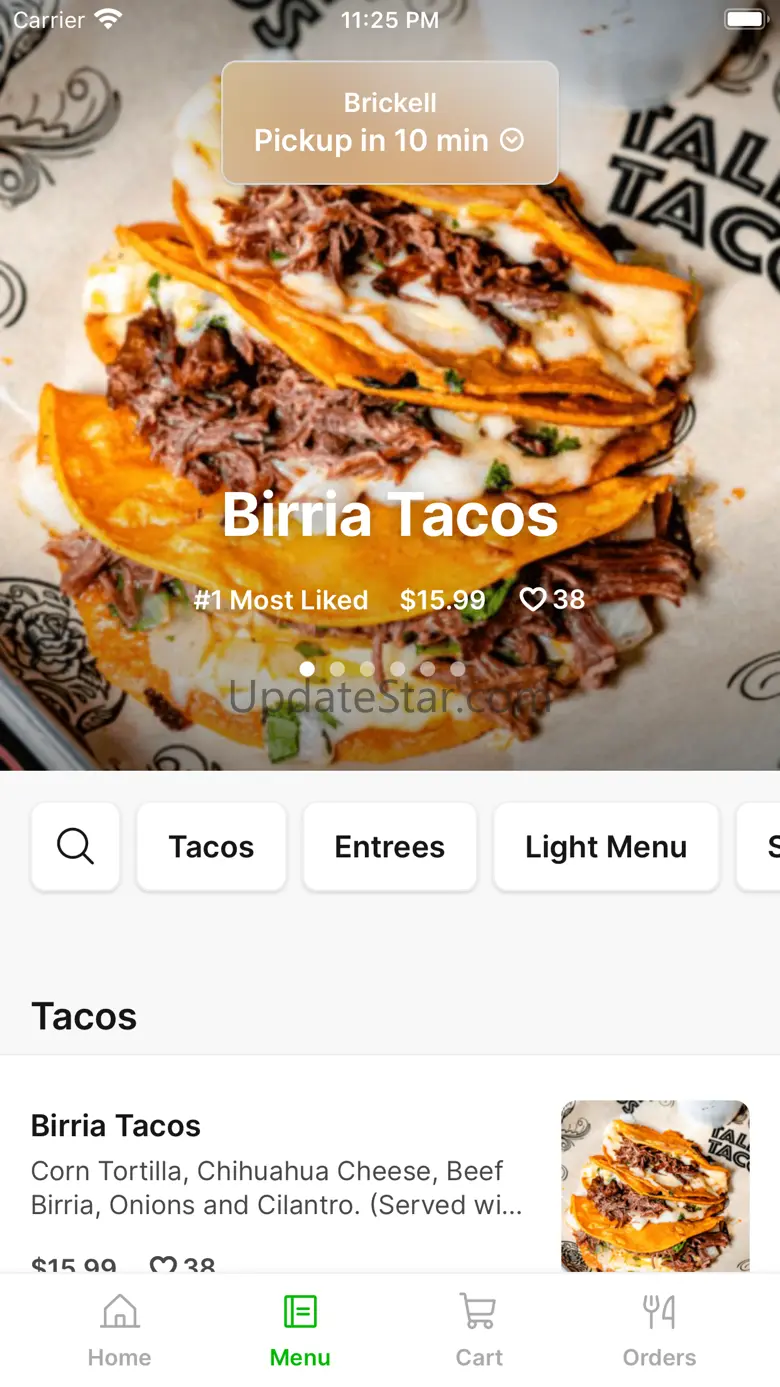View the Orders tab
This screenshot has width=780, height=1387.
point(659,1330)
